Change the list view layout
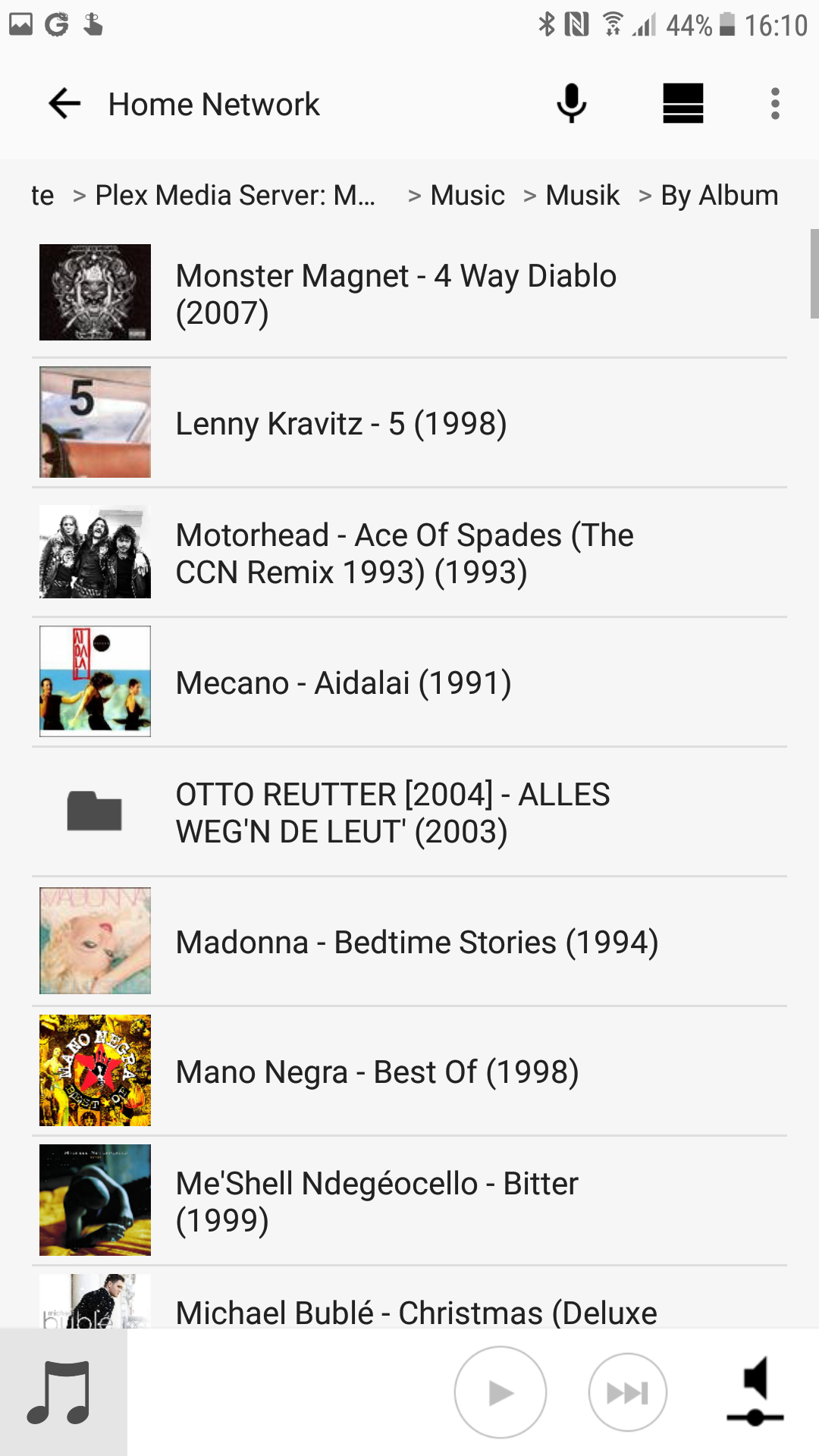Viewport: 819px width, 1456px height. tap(682, 104)
